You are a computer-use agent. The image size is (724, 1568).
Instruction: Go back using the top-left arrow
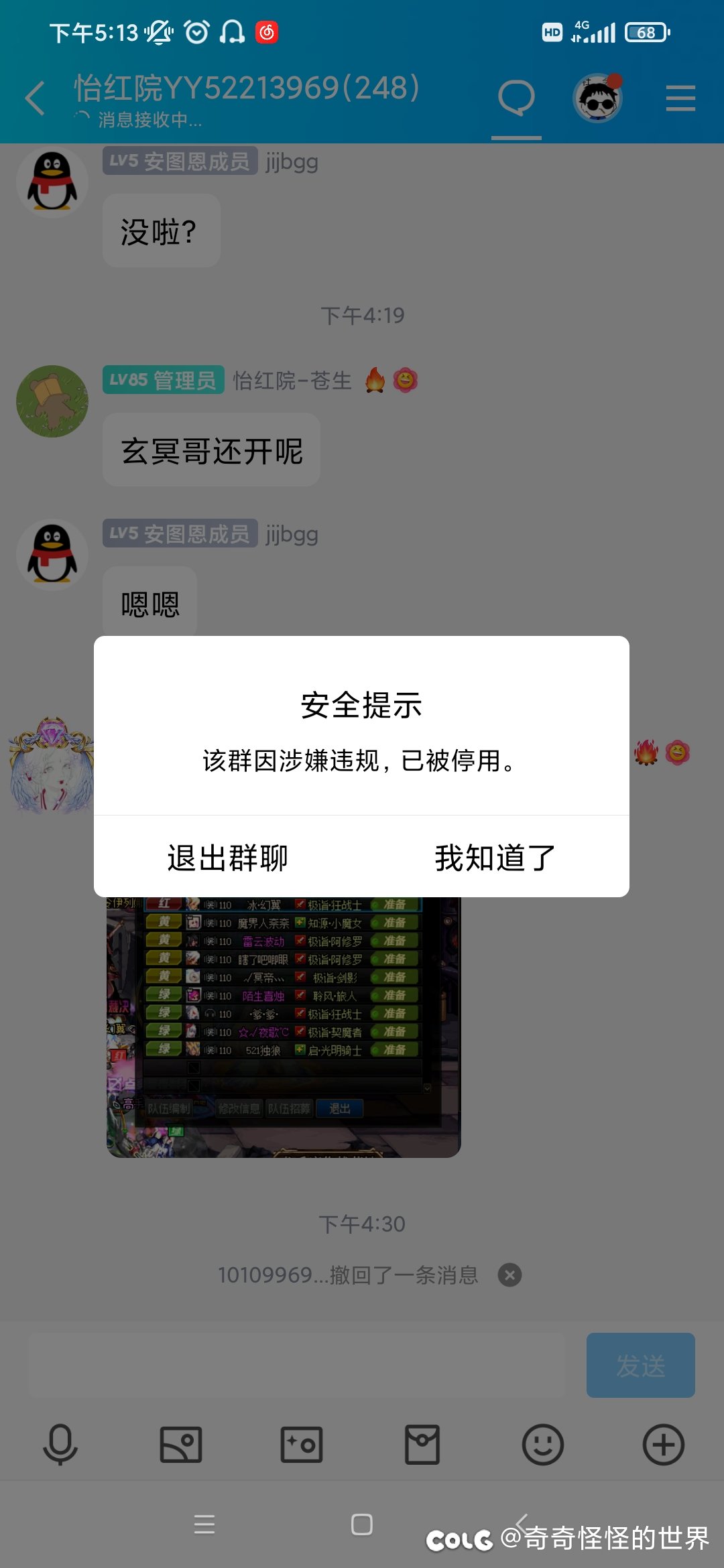[x=35, y=99]
